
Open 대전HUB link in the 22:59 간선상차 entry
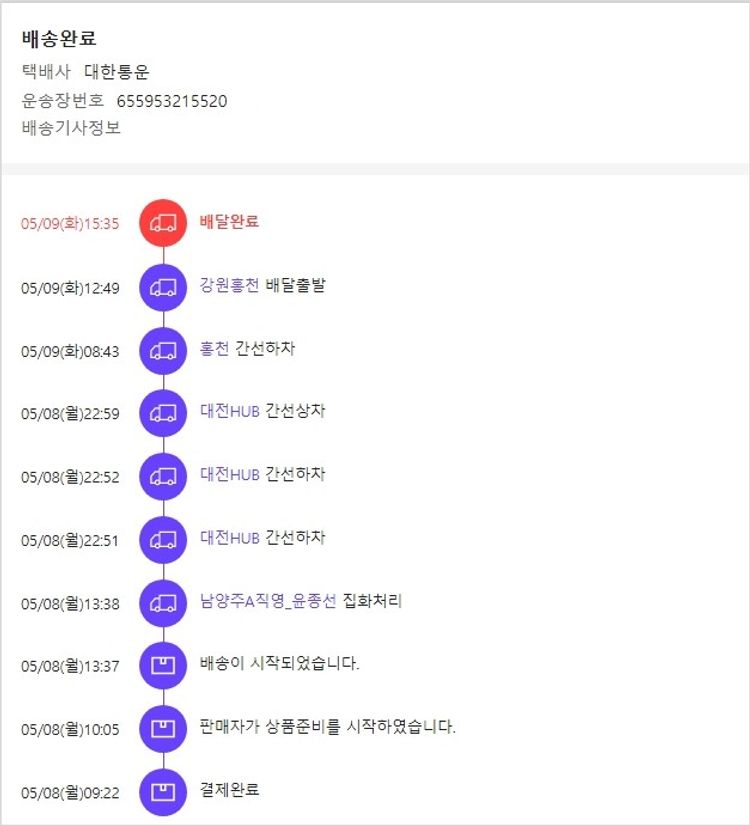[x=230, y=411]
